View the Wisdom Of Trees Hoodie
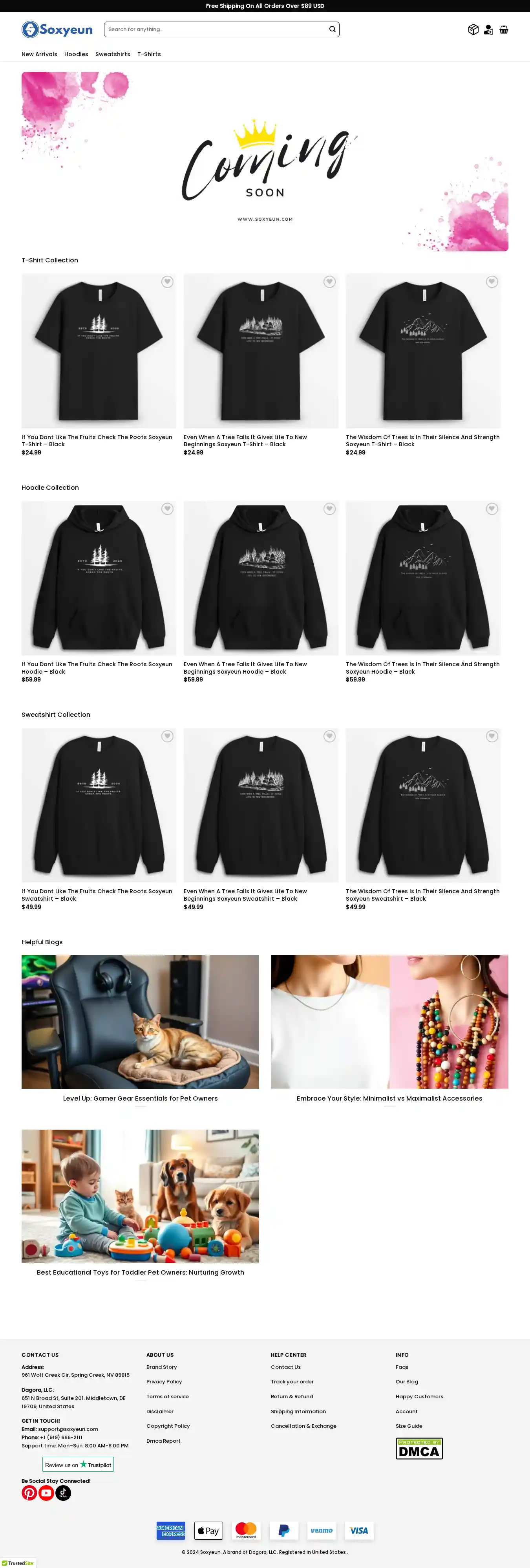Viewport: 530px width, 1568px height. (x=422, y=668)
